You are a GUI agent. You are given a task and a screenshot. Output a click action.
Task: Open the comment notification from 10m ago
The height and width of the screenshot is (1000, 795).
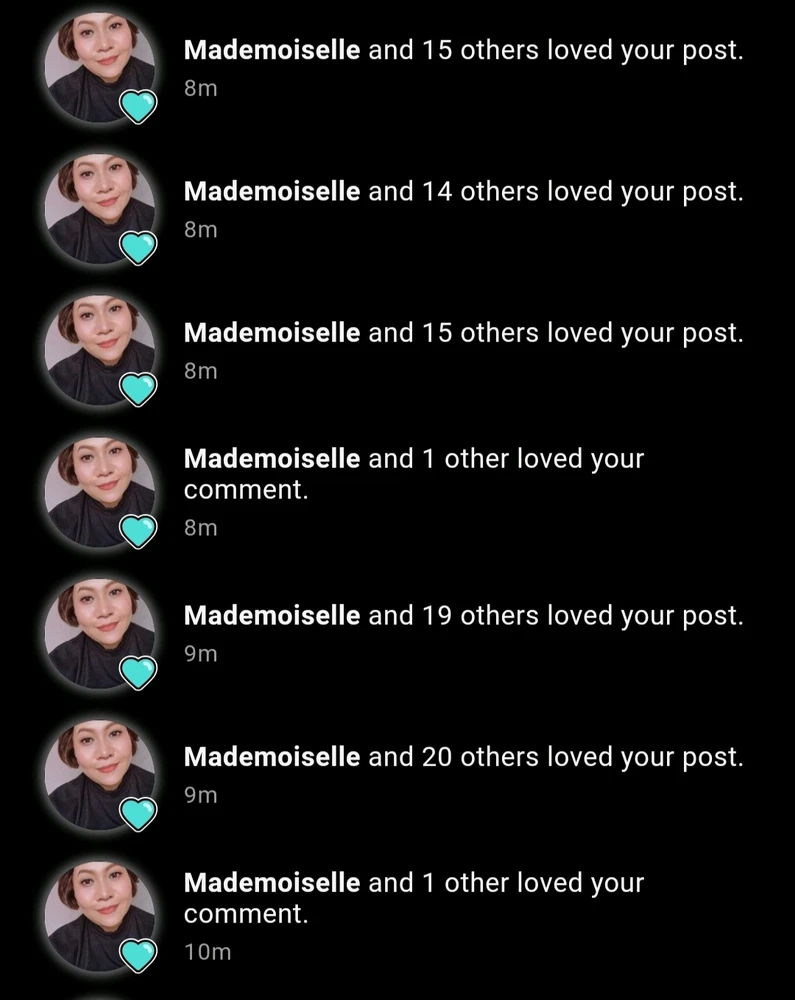414,898
